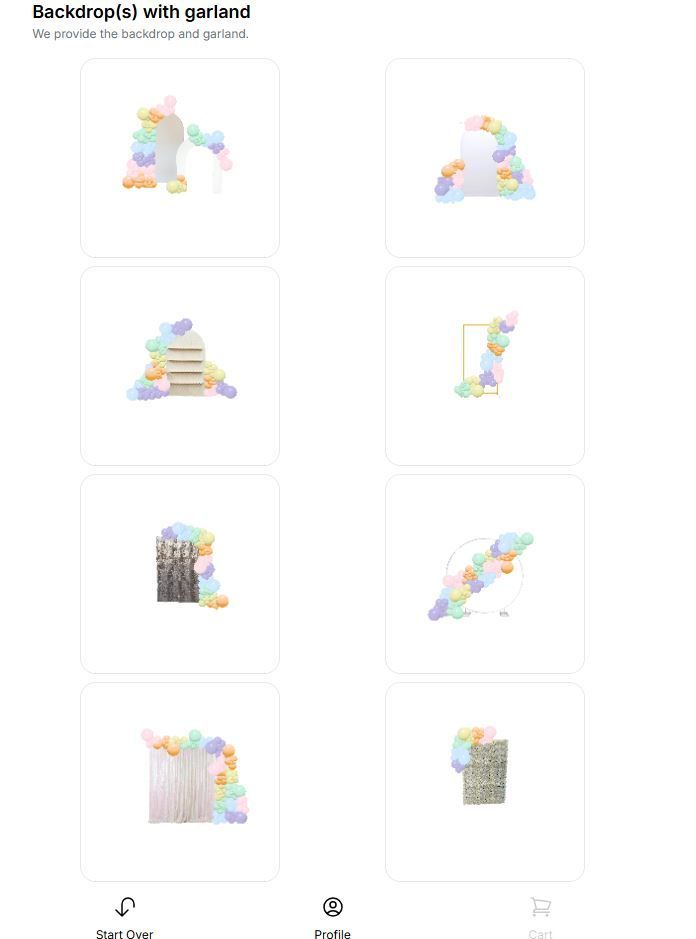Choose the flower wall backdrop card

click(x=485, y=782)
